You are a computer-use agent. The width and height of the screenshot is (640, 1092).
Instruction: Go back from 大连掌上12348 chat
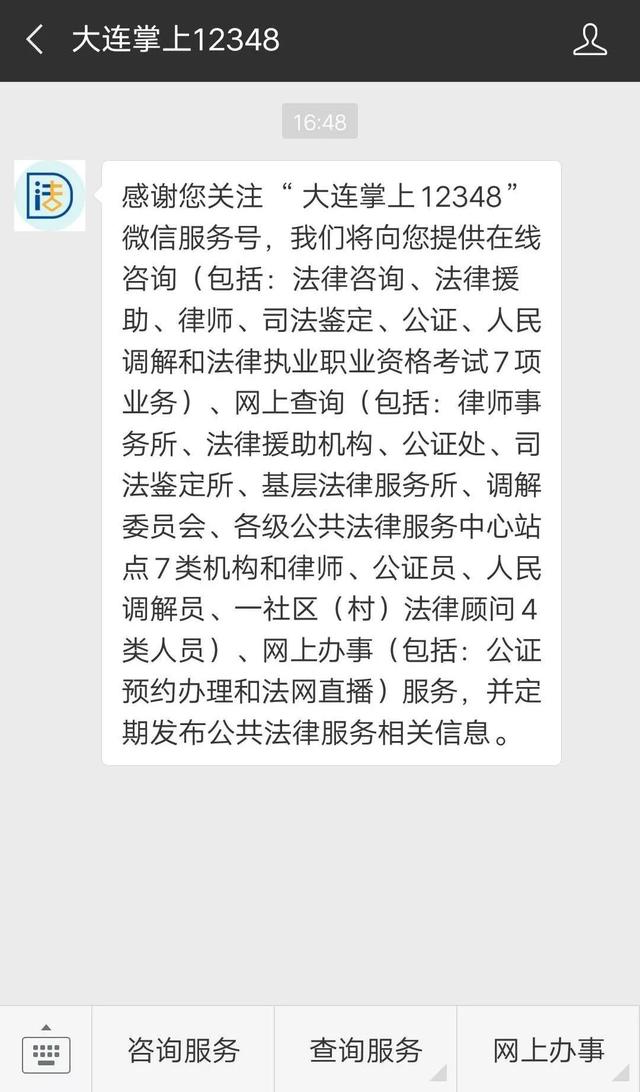[x=35, y=40]
